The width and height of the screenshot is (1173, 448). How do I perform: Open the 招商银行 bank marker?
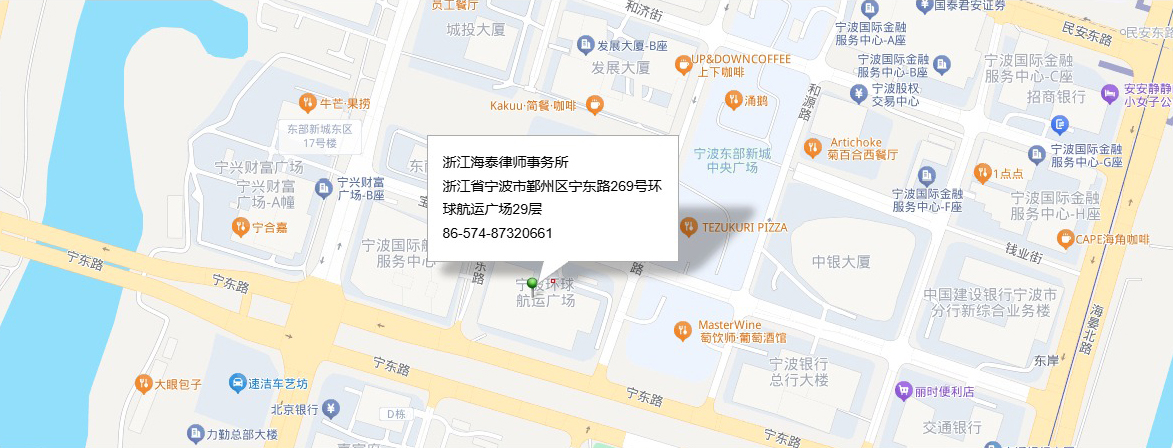1061,123
